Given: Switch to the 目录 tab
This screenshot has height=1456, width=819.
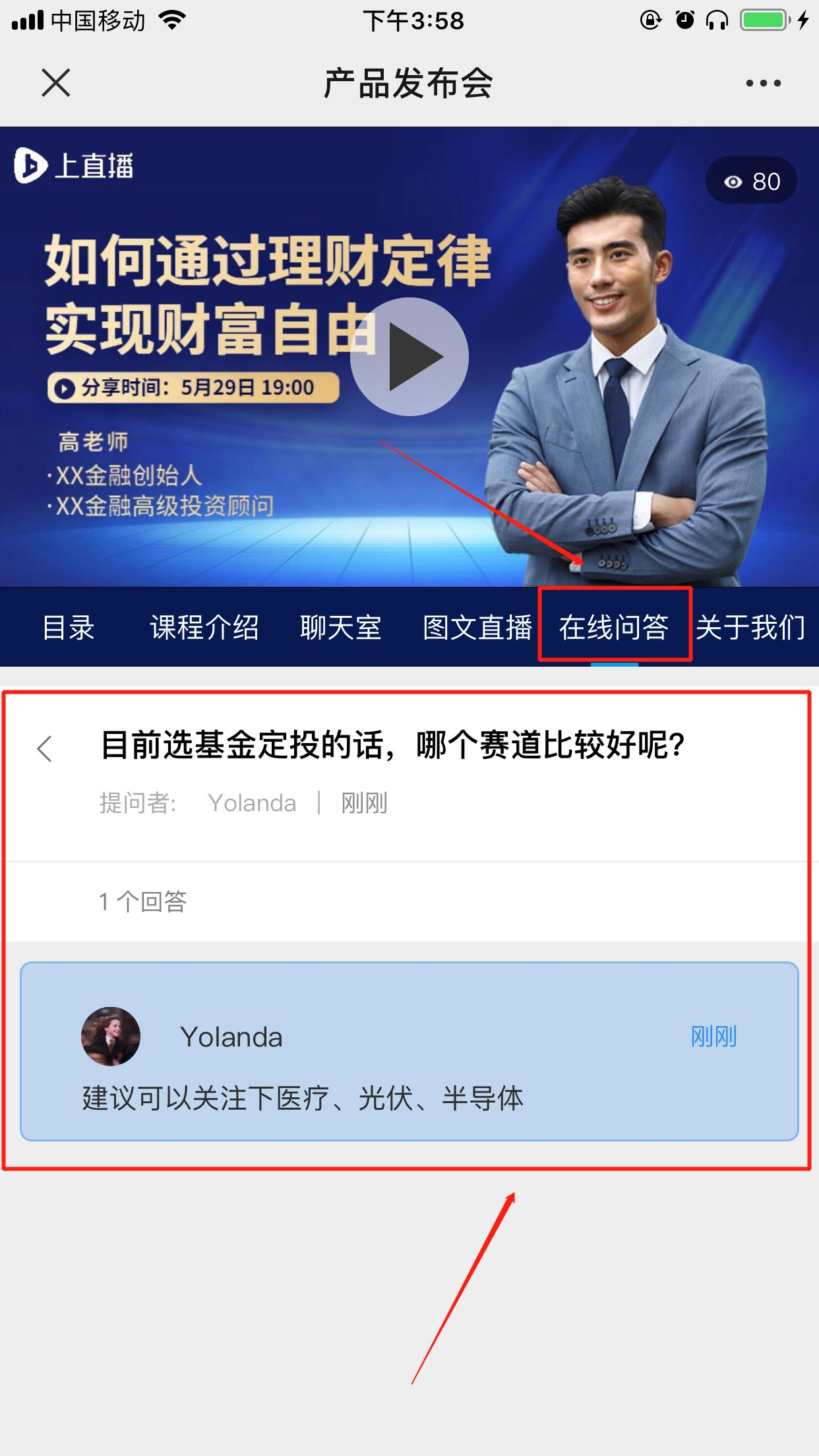Looking at the screenshot, I should click(x=69, y=627).
